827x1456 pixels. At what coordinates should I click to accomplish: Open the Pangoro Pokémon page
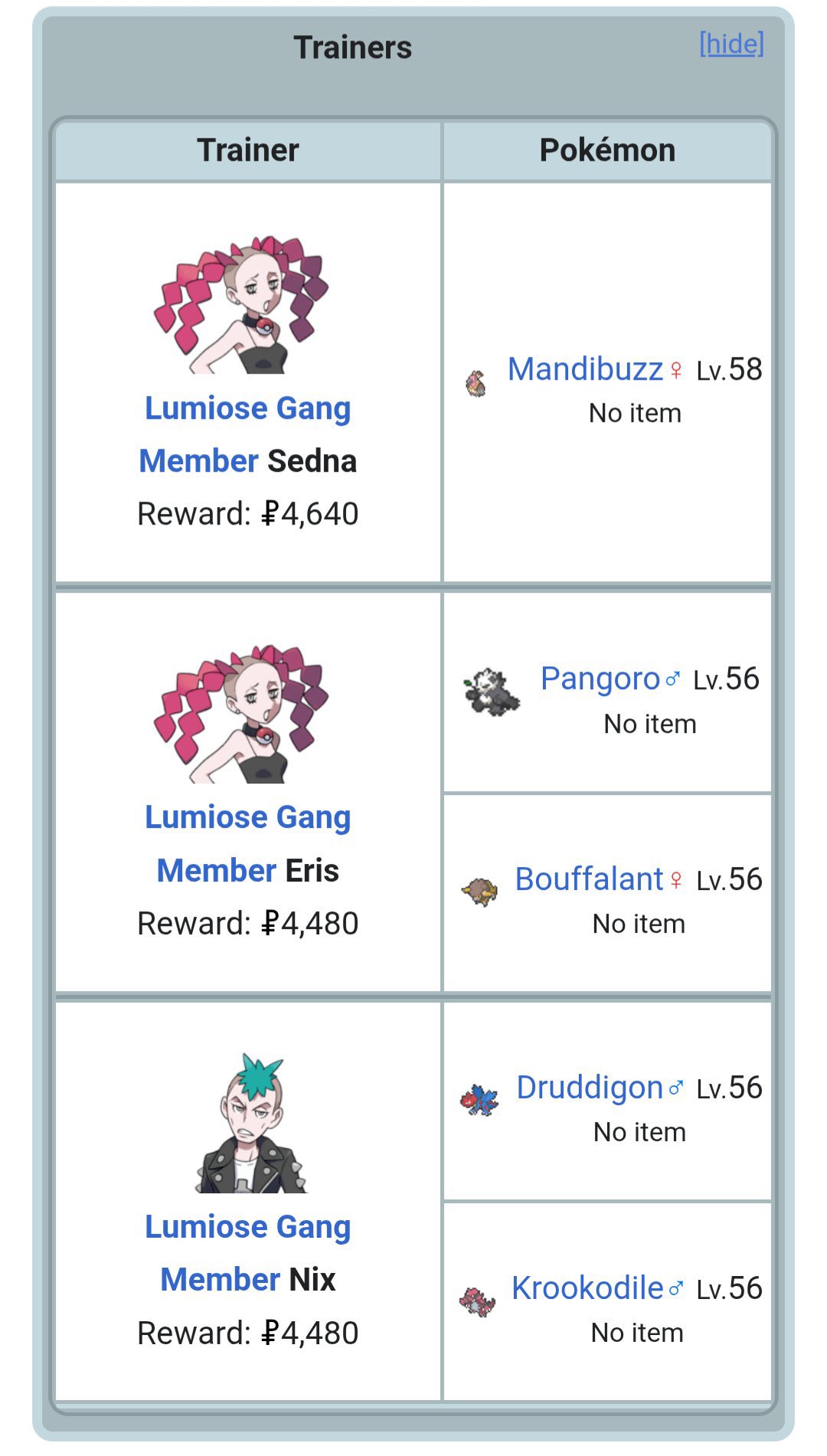[x=600, y=679]
